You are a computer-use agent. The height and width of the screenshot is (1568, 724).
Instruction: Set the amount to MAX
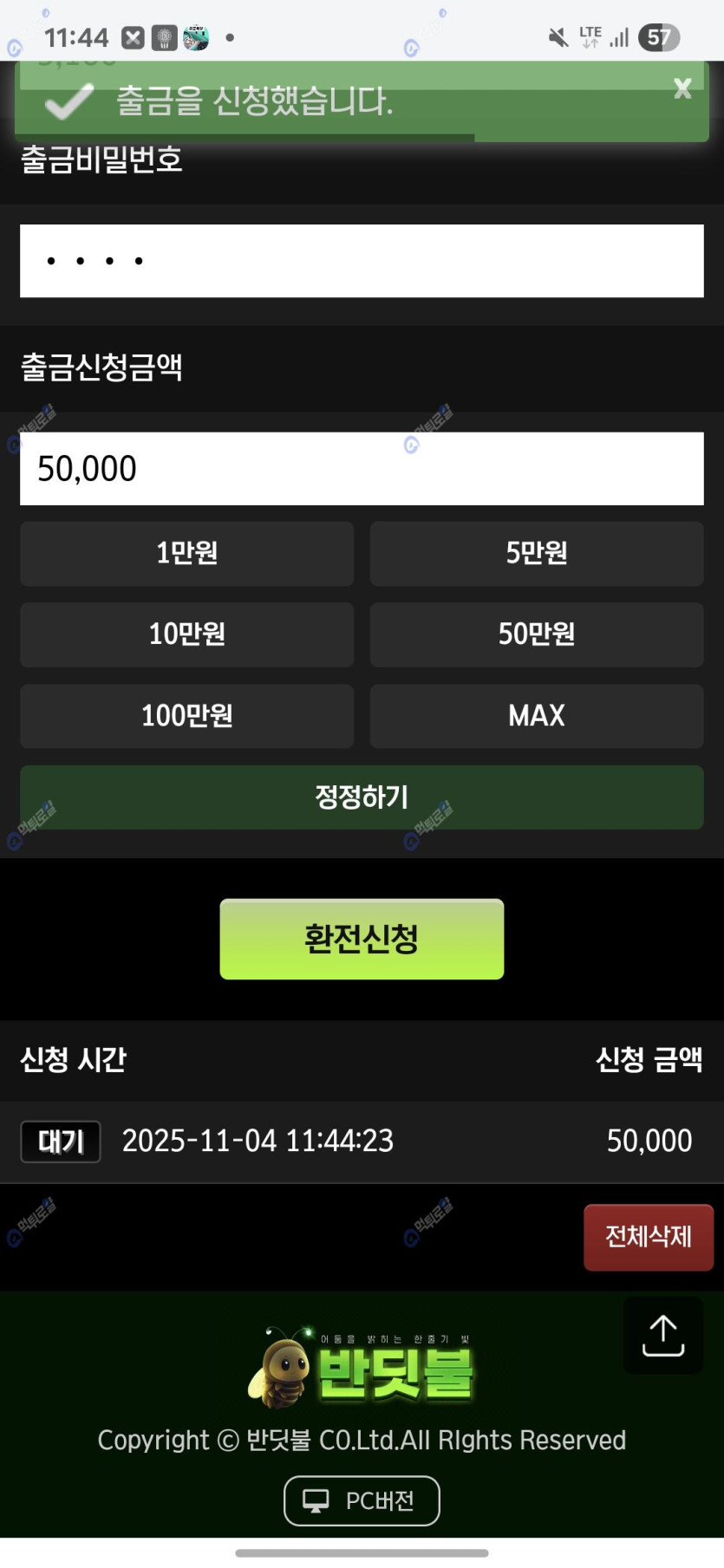(537, 716)
